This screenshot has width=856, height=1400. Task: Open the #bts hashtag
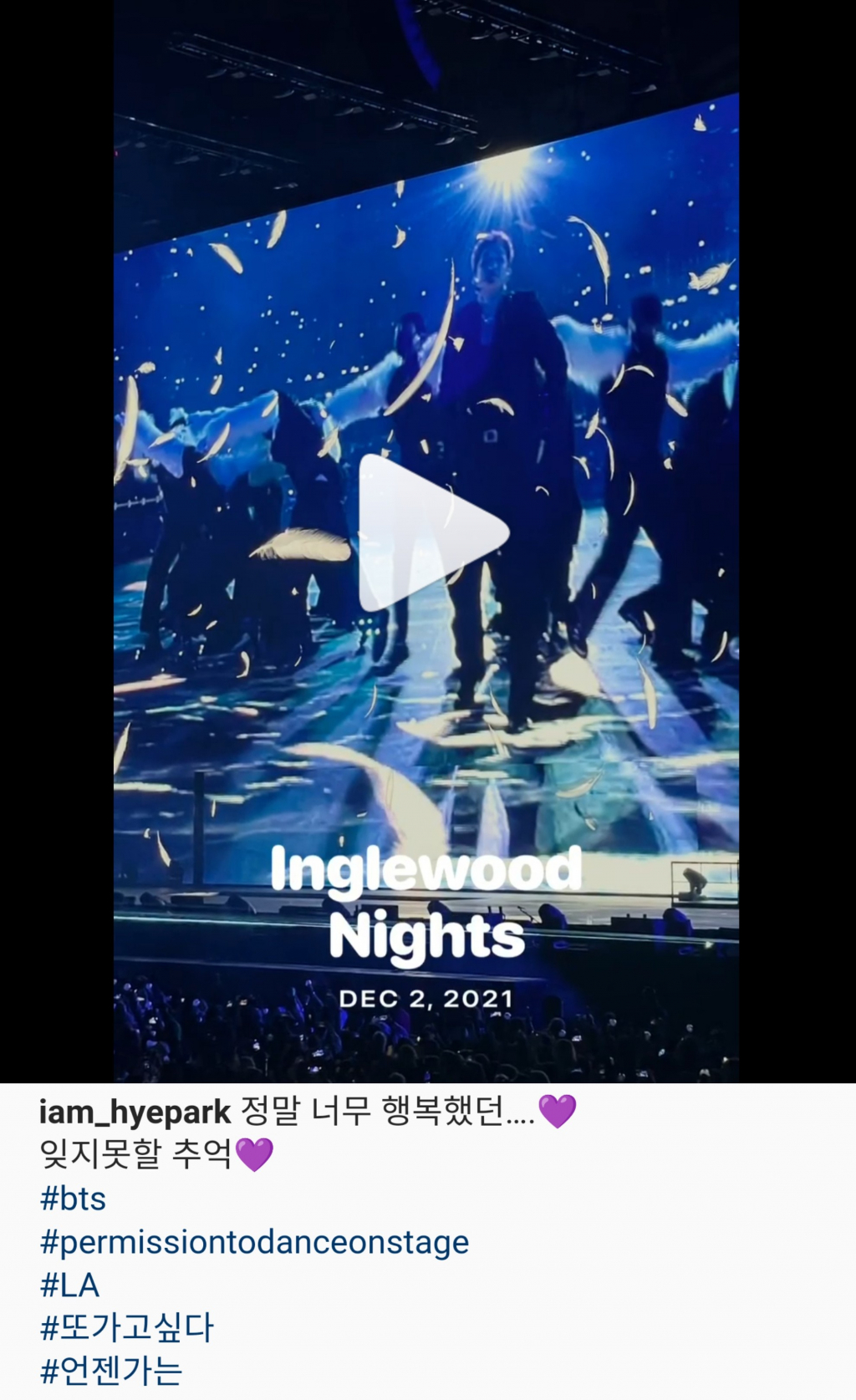[73, 1199]
